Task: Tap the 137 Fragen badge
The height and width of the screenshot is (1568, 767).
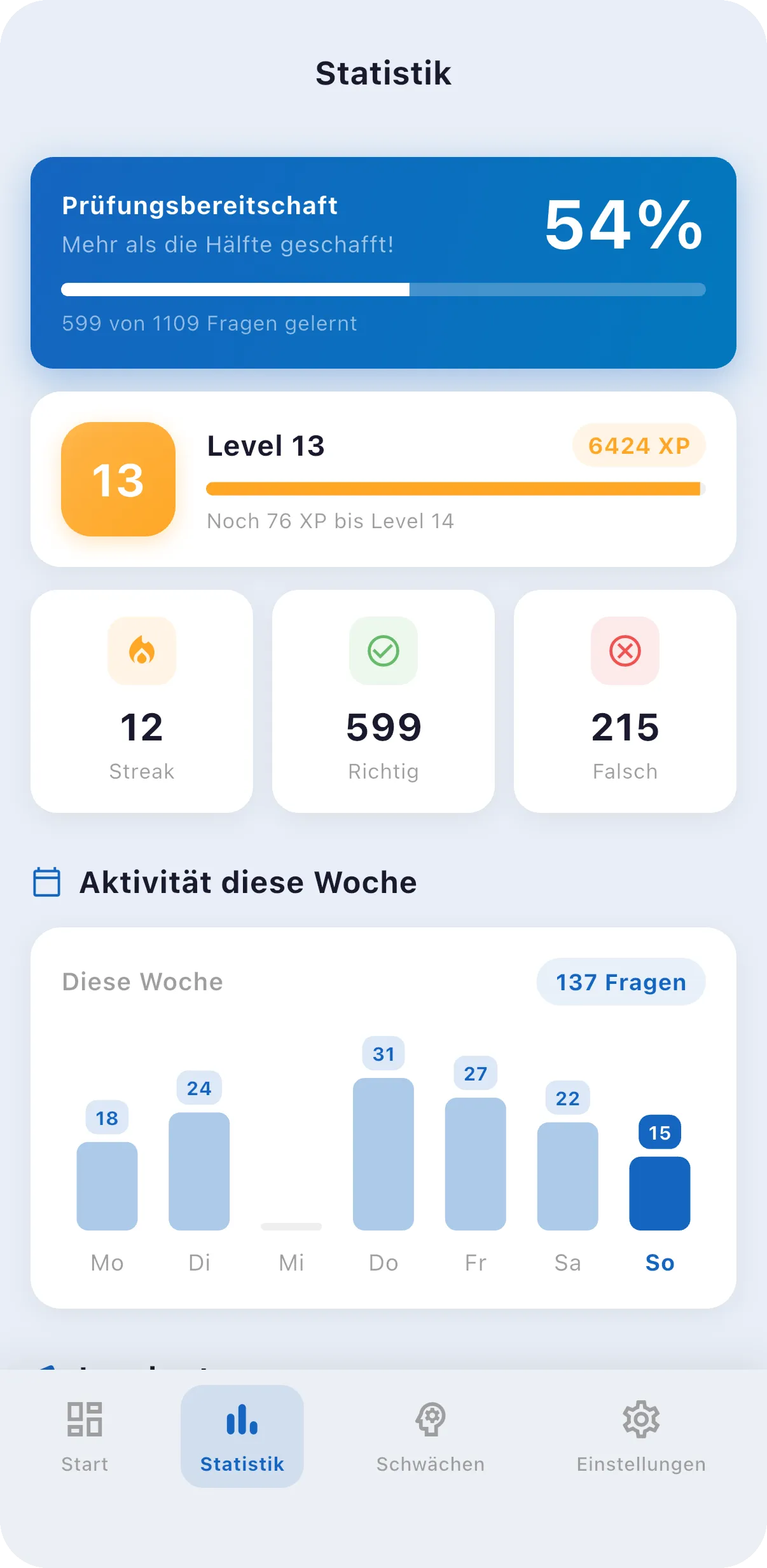Action: click(x=621, y=982)
